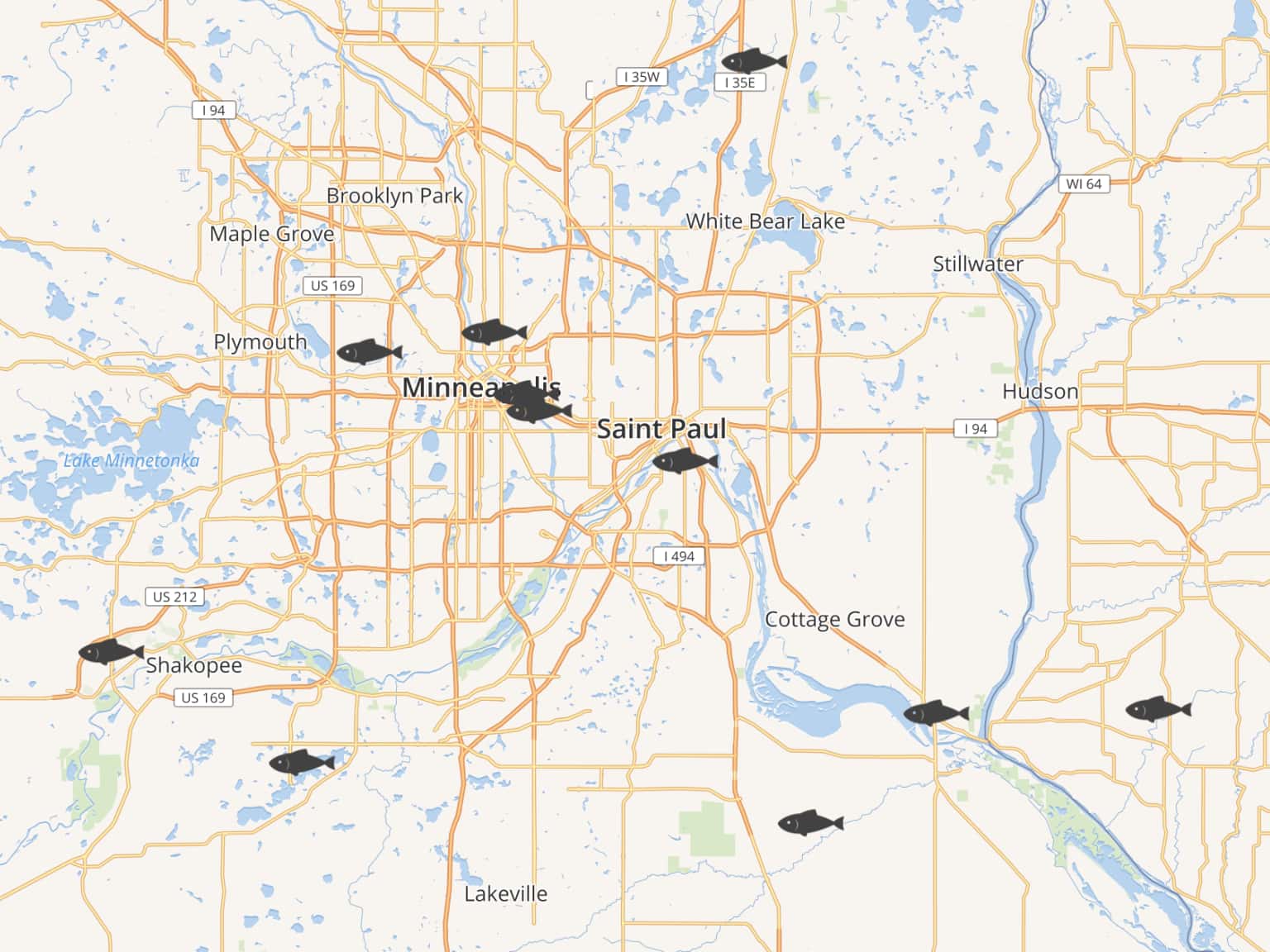Tap the fish marker near I 35E
This screenshot has width=1270, height=952.
tap(753, 62)
